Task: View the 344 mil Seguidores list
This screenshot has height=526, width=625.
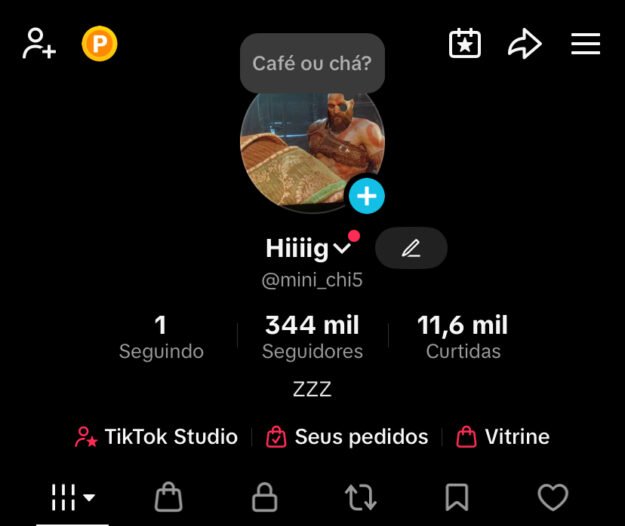Action: pyautogui.click(x=312, y=337)
